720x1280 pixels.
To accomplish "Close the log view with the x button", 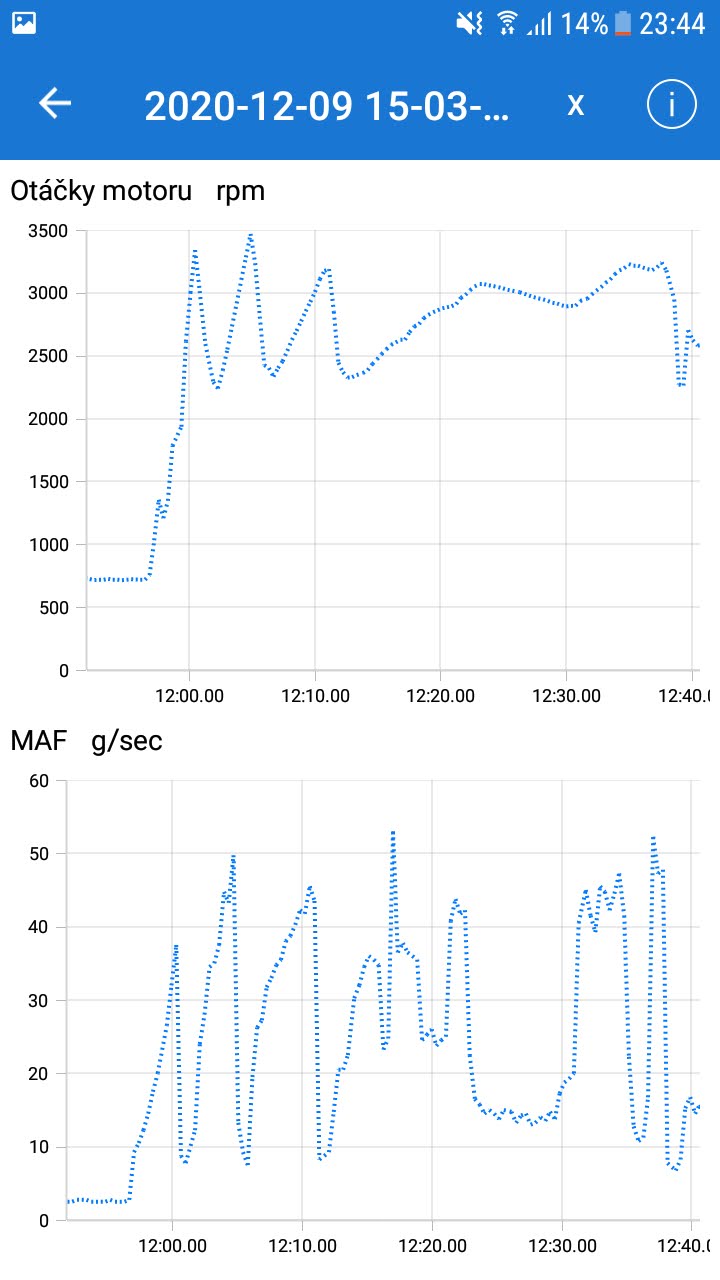I will (x=575, y=102).
